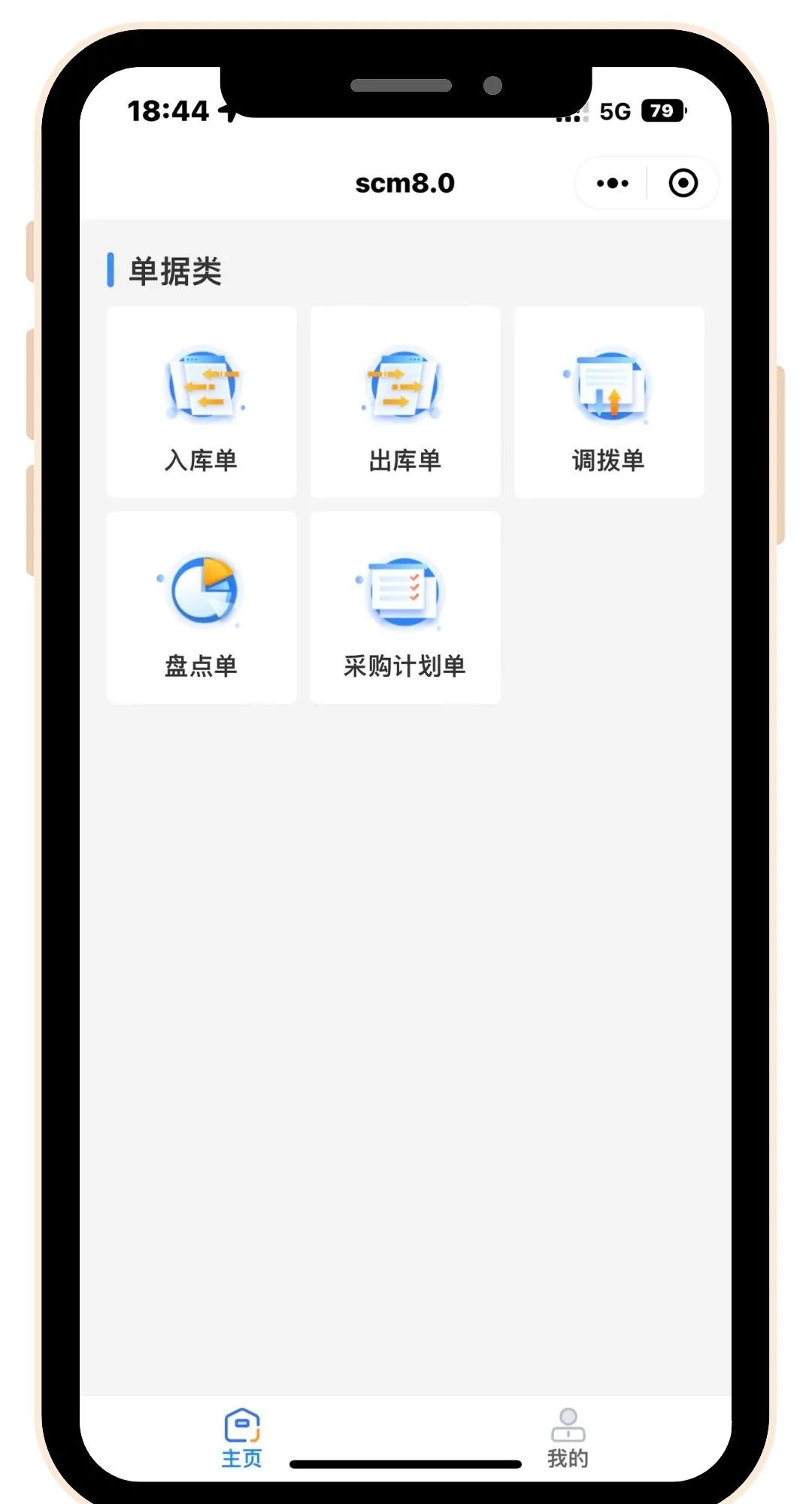This screenshot has width=812, height=1504.
Task: Open the mini program more-options menu
Action: [x=612, y=183]
